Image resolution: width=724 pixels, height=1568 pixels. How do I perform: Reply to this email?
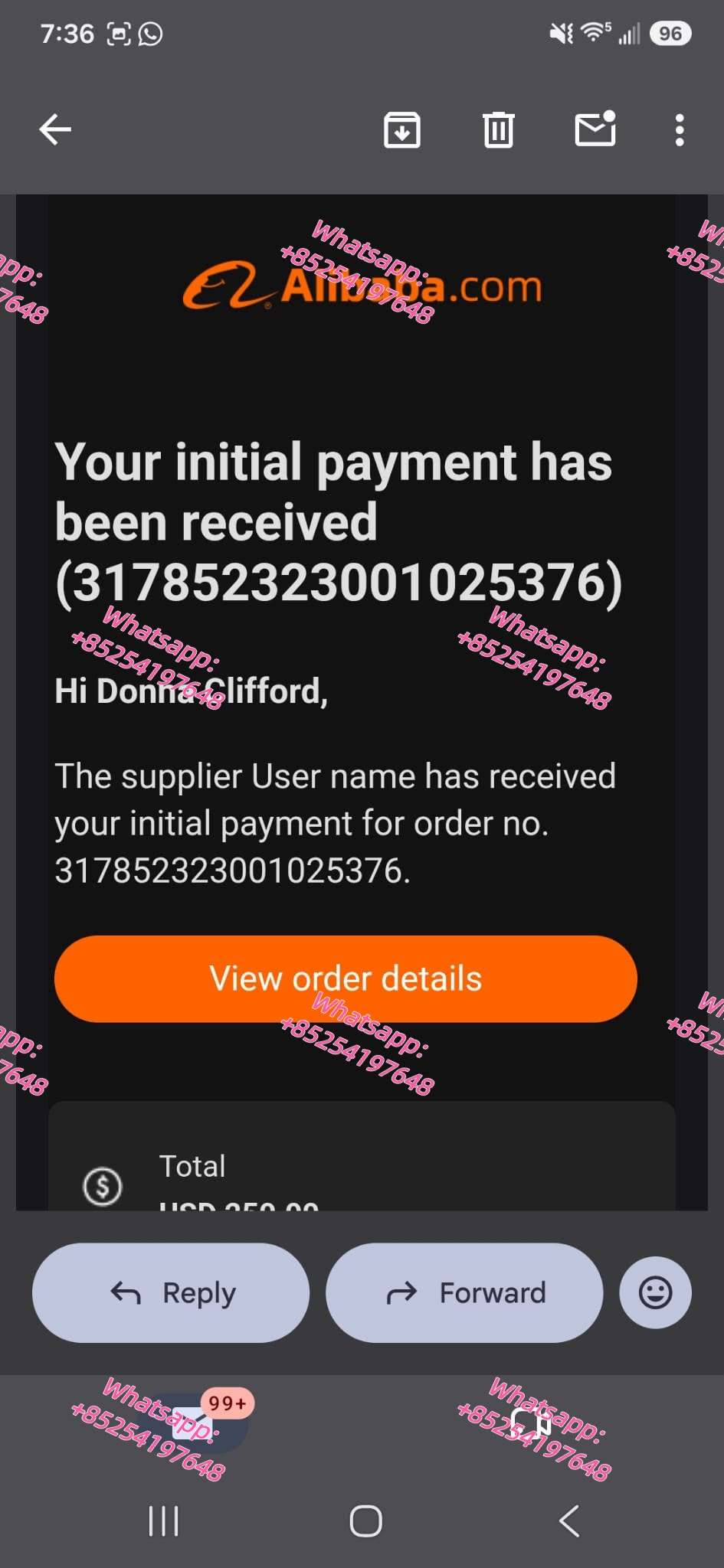[x=171, y=1292]
